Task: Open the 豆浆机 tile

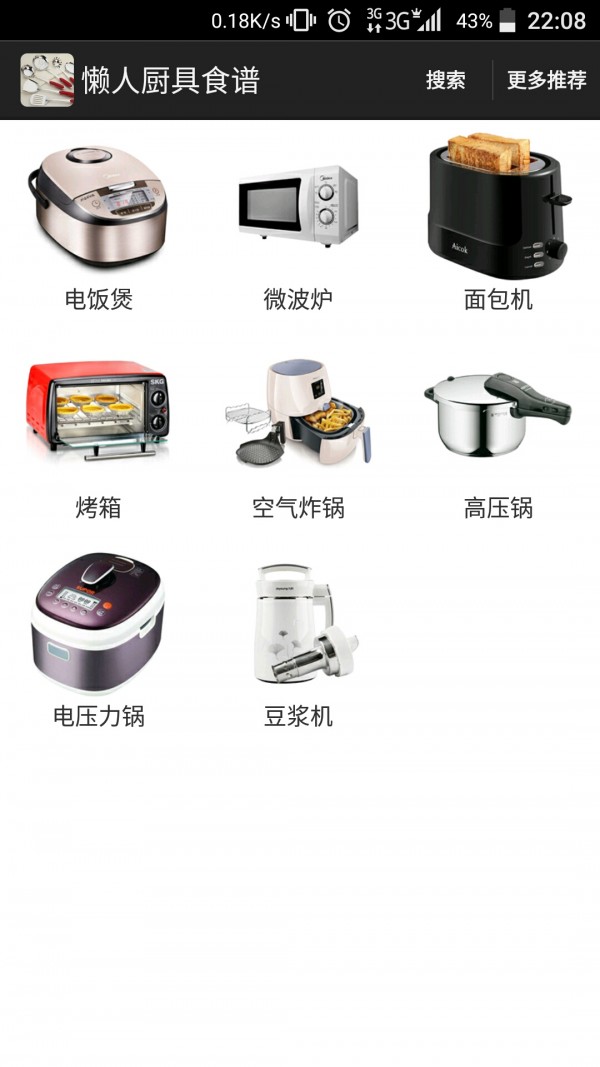Action: click(298, 640)
